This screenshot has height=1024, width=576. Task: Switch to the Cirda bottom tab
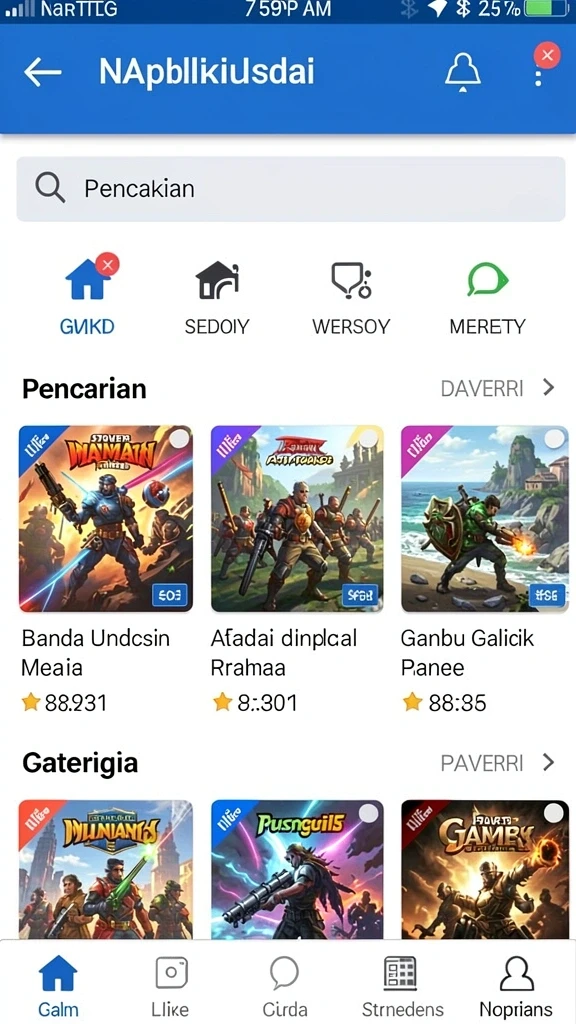pos(284,986)
